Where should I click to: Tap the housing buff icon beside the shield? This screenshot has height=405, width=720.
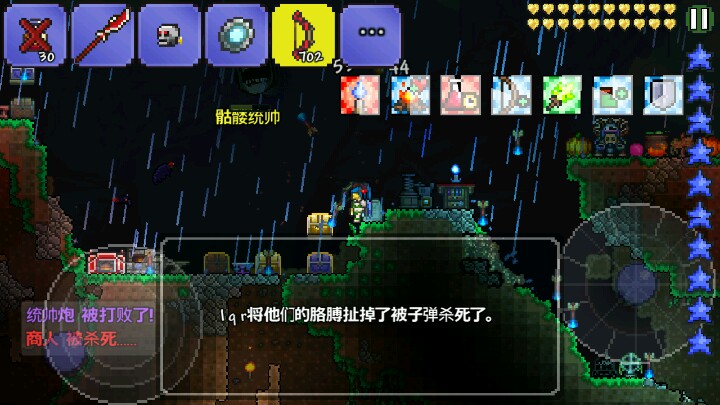(612, 95)
